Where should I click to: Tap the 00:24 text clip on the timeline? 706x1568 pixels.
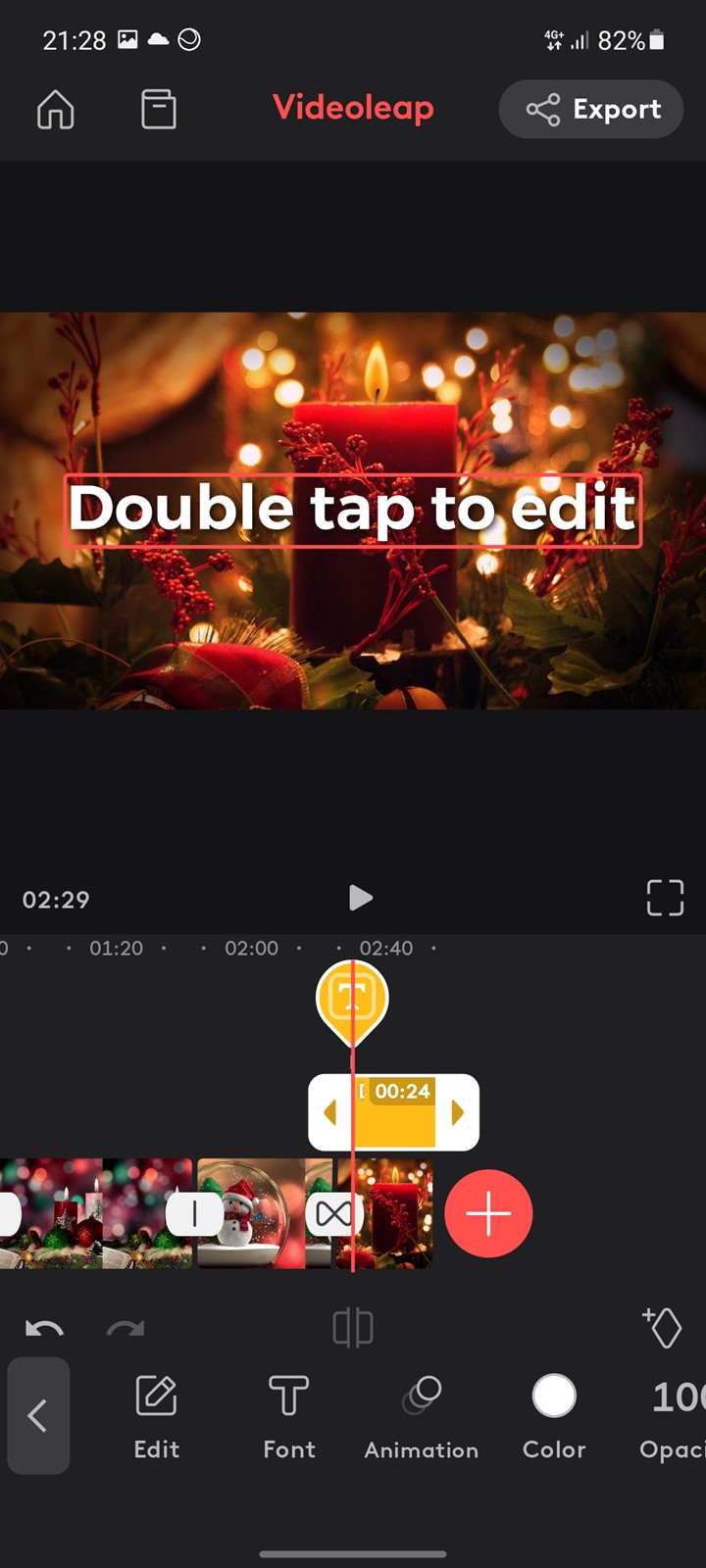click(x=394, y=1112)
